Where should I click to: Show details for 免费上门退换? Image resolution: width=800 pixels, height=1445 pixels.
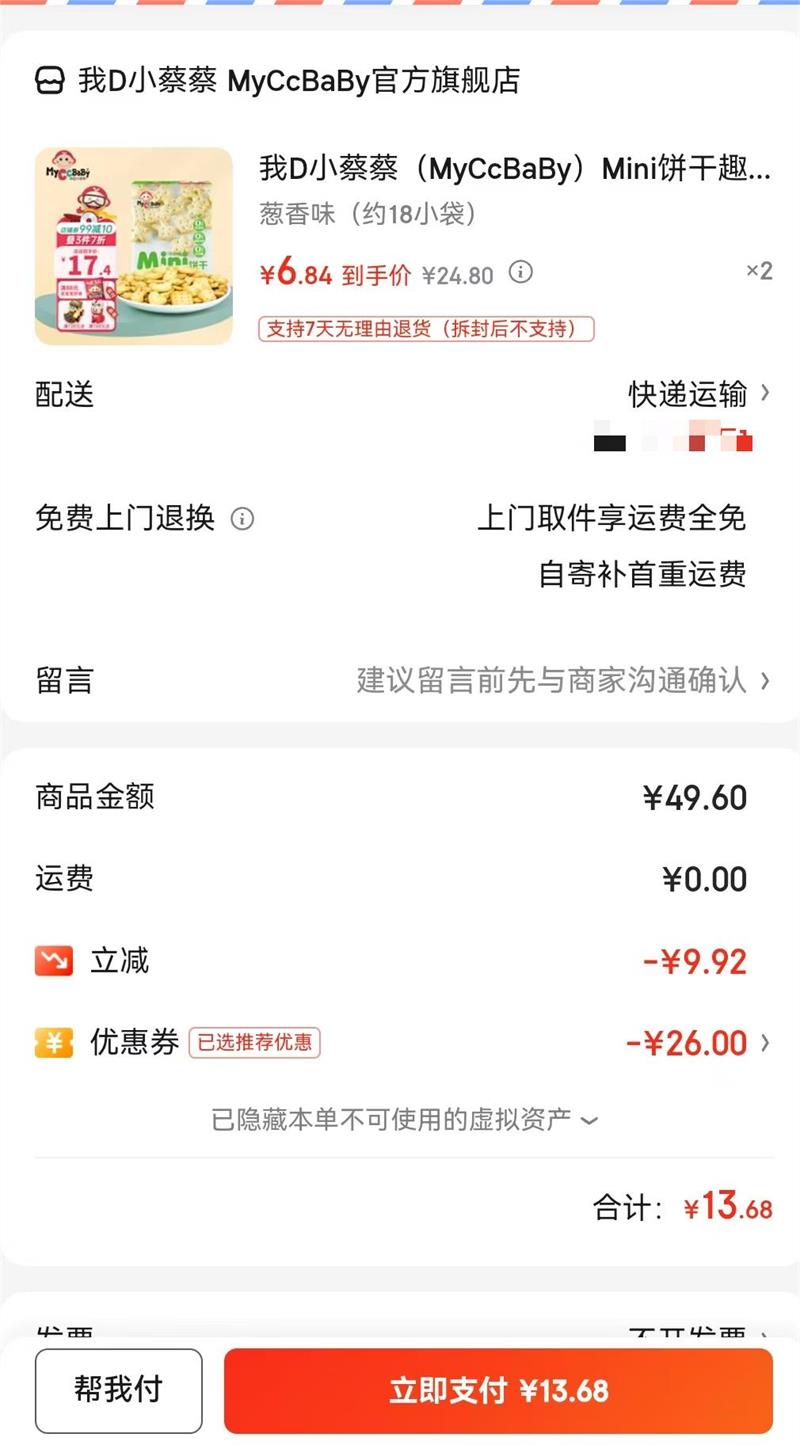point(242,519)
